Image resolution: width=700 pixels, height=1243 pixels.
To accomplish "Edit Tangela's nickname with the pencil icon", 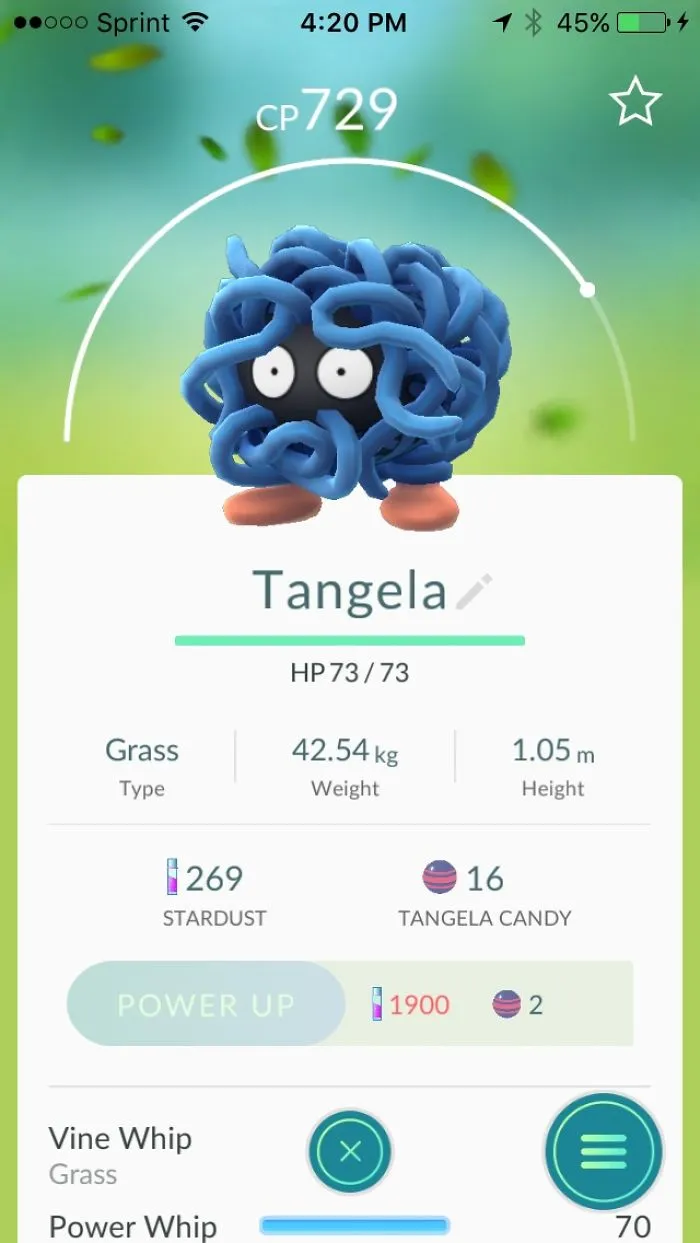I will 474,591.
